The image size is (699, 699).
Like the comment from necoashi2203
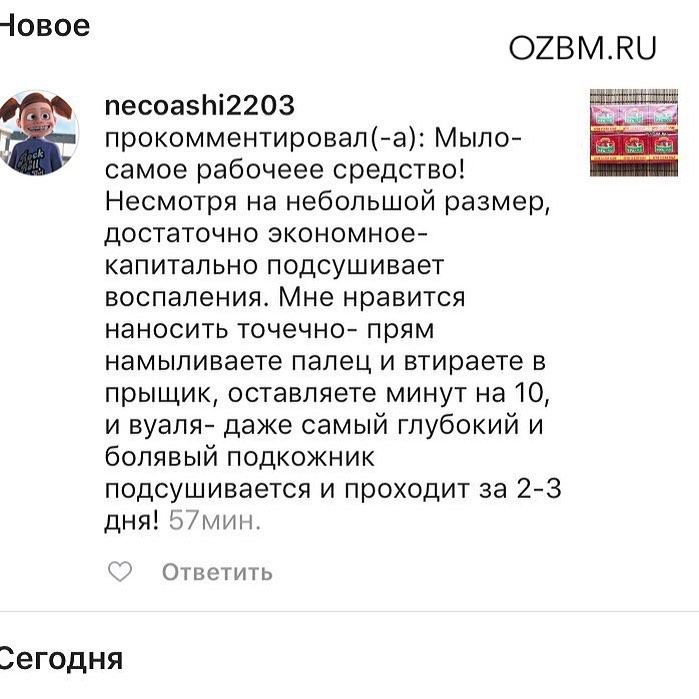click(x=119, y=572)
